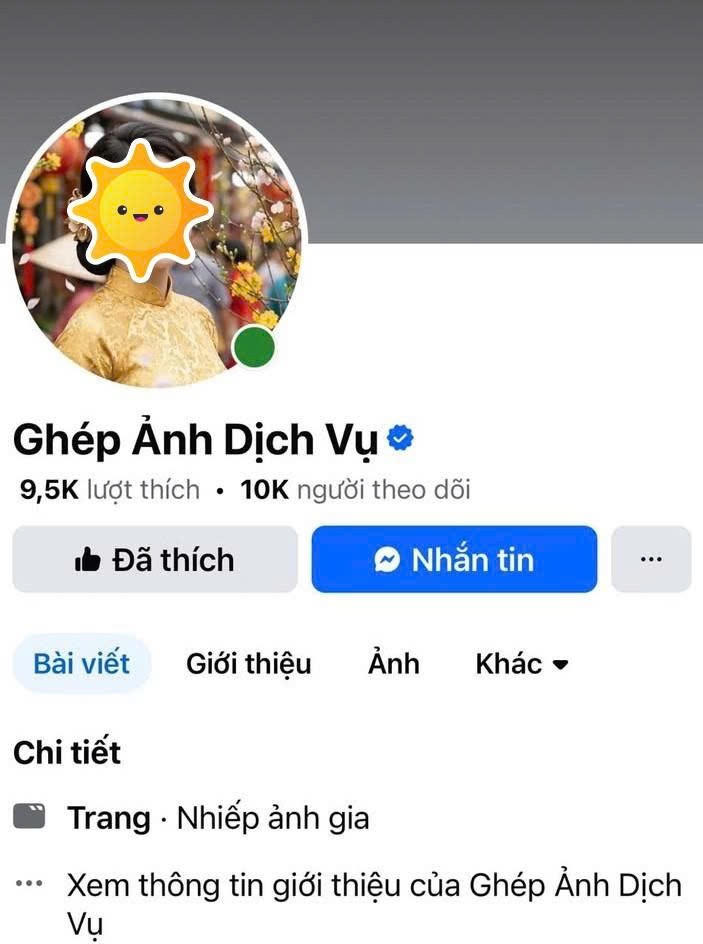Open the three-dot more options button
Image resolution: width=703 pixels, height=944 pixels.
point(651,560)
